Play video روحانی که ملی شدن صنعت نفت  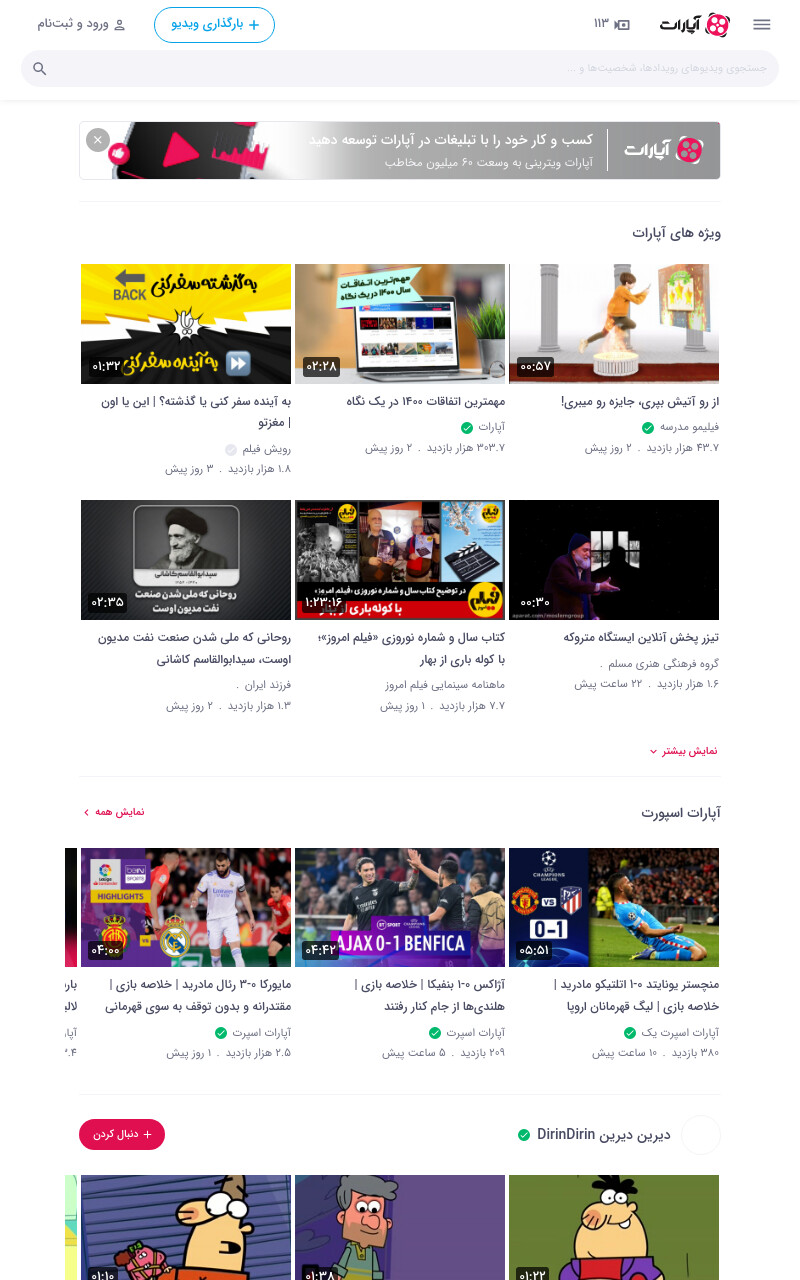coord(186,560)
